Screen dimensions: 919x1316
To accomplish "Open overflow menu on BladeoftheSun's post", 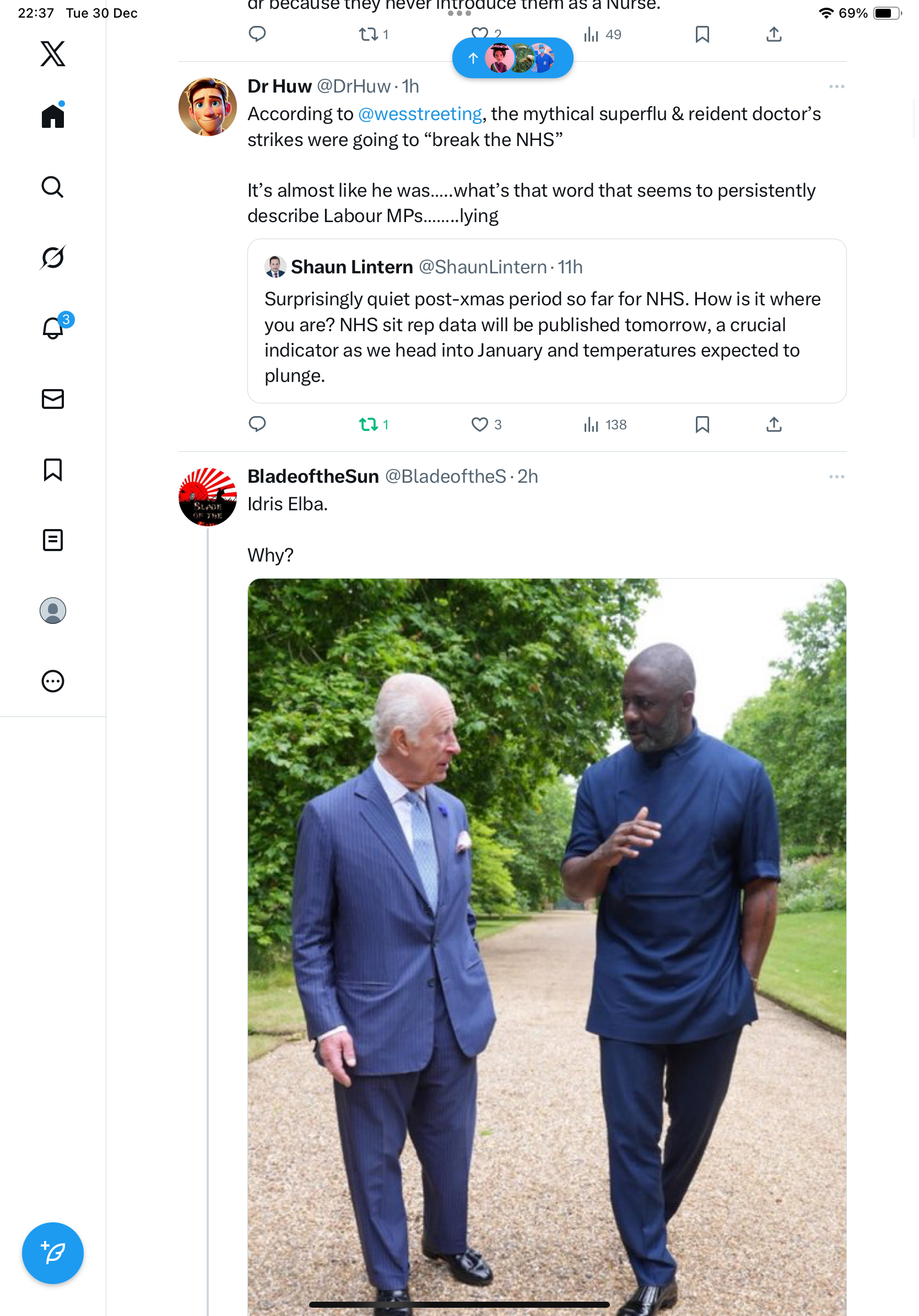I will (836, 477).
